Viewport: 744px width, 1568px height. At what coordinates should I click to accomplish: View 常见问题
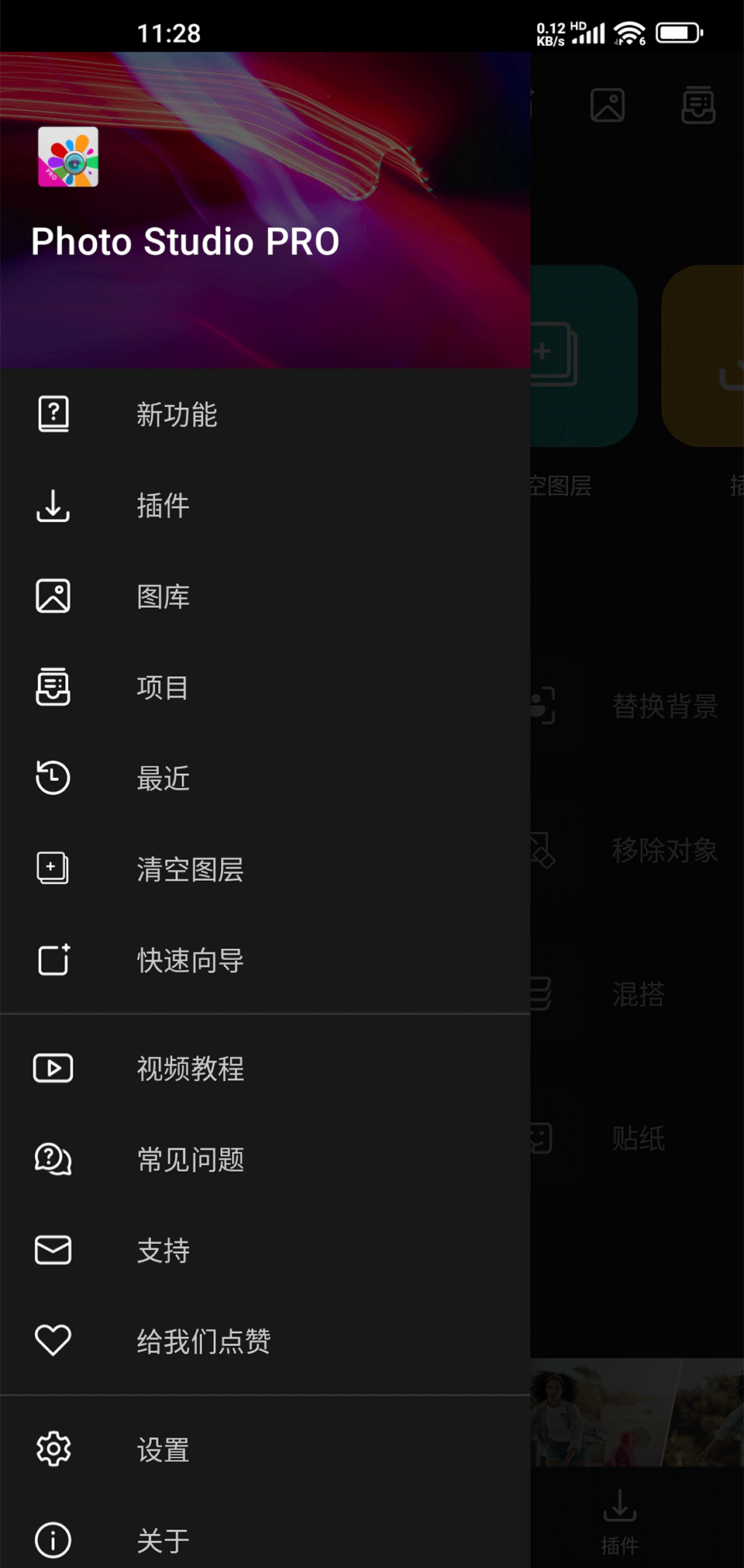click(x=190, y=1159)
